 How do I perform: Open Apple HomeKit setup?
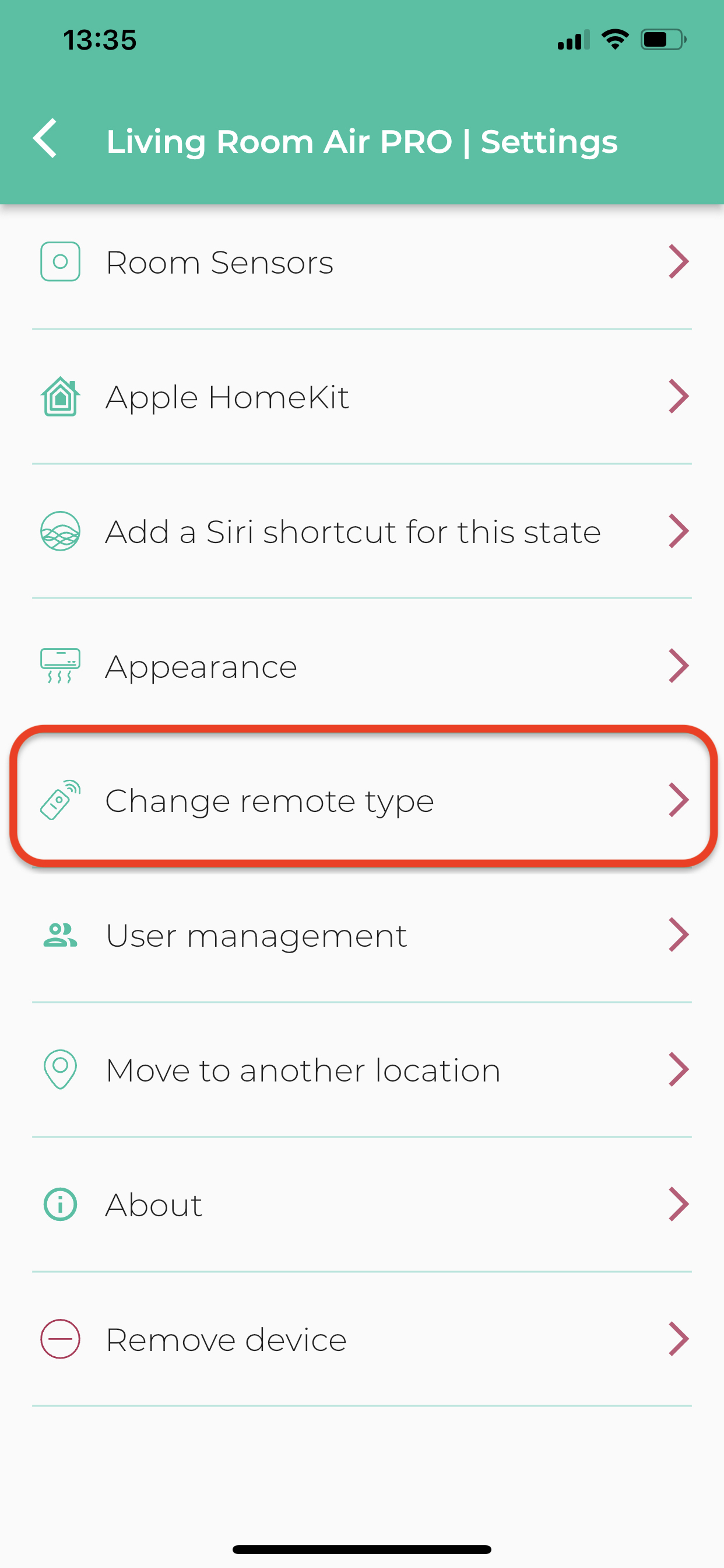click(x=362, y=397)
